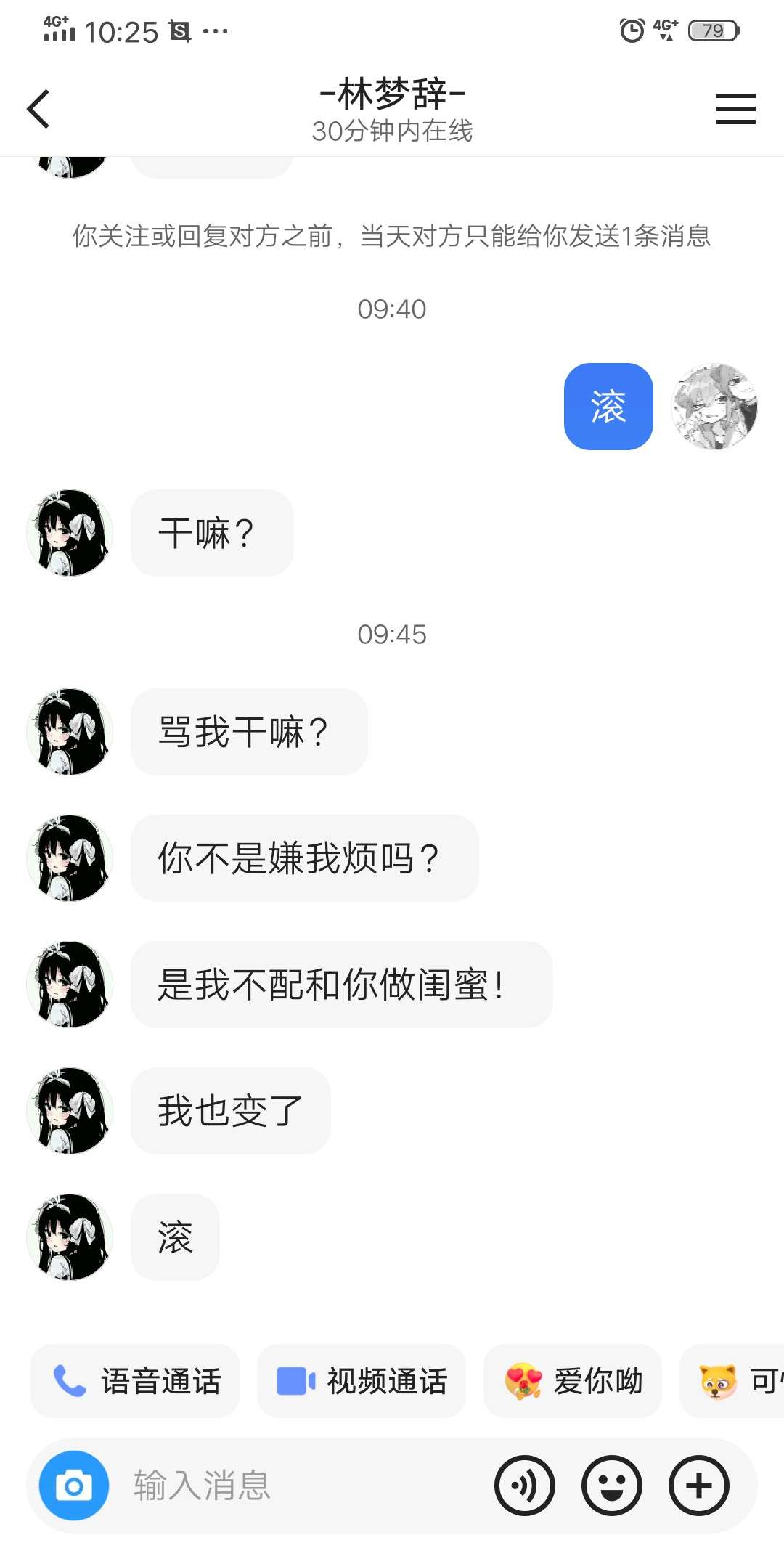Go back from the chat with 林梦辞
The height and width of the screenshot is (1564, 784).
tap(38, 109)
